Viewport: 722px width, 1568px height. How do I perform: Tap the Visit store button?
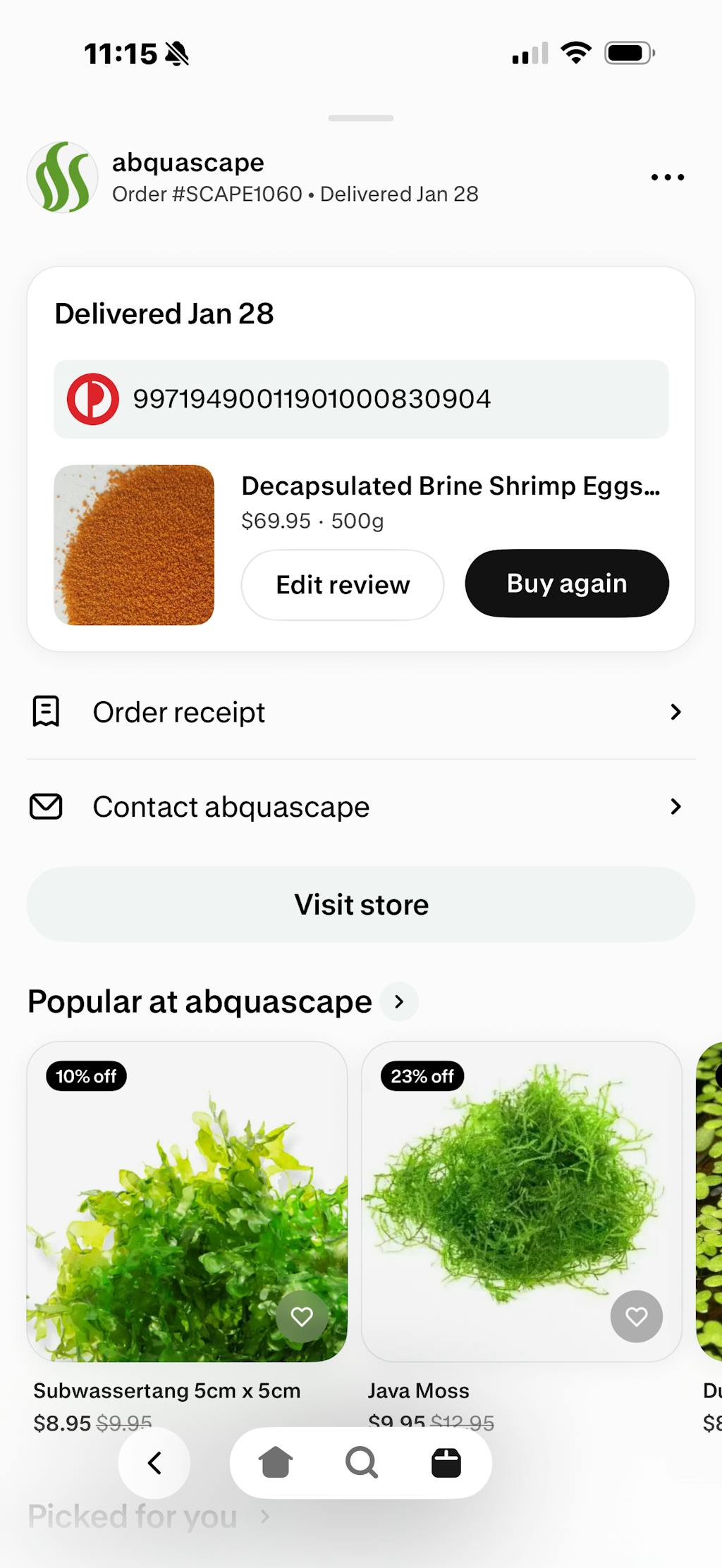[x=361, y=904]
